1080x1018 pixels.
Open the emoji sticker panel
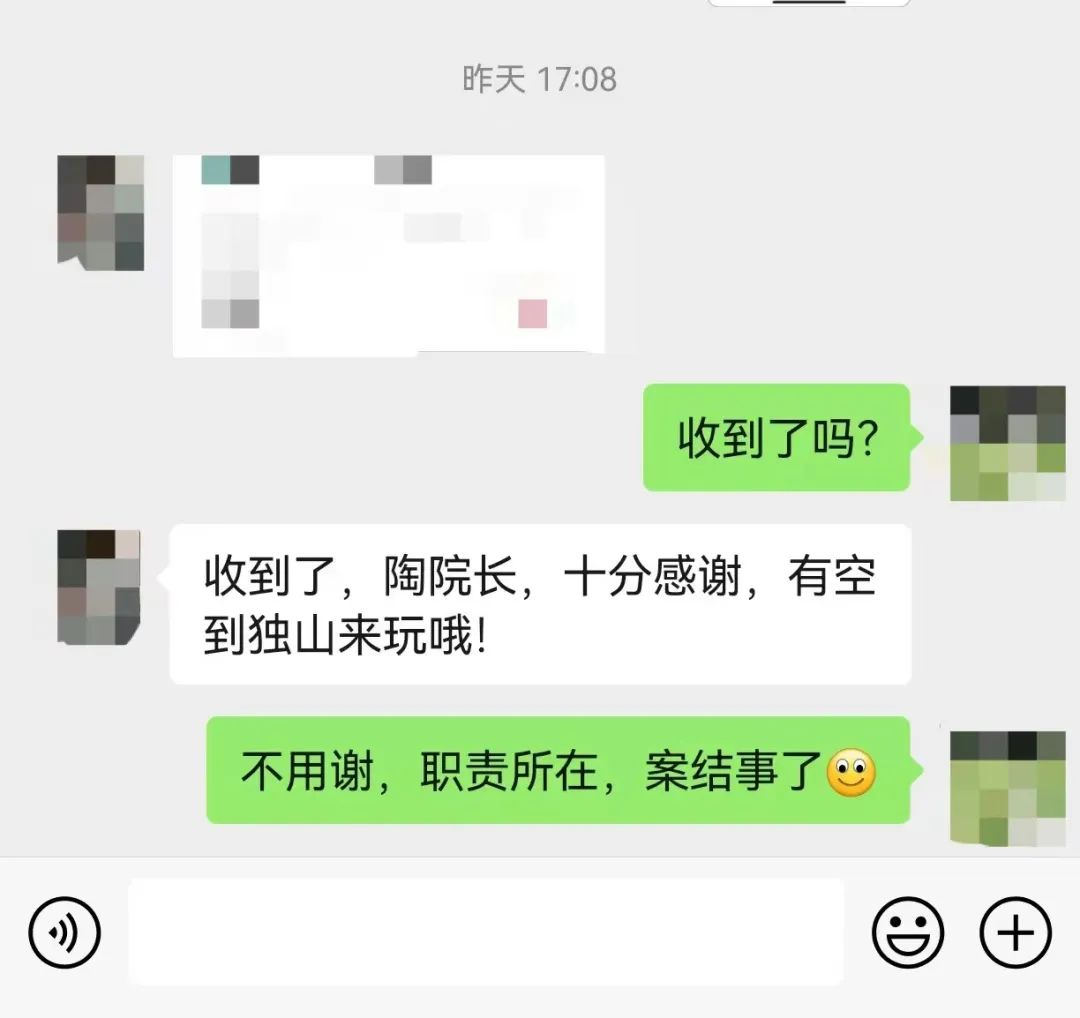(908, 933)
